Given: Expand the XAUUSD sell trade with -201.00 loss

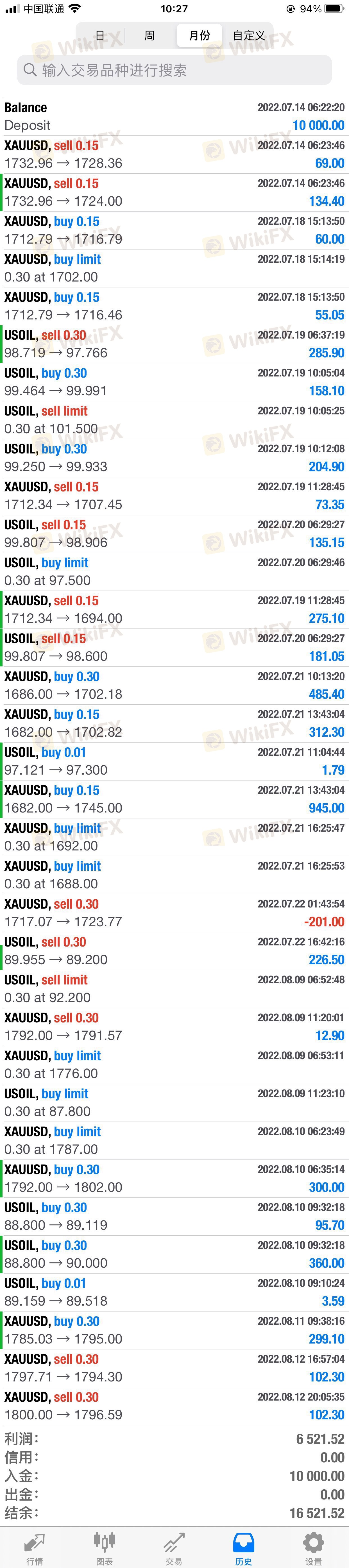Looking at the screenshot, I should [x=174, y=913].
